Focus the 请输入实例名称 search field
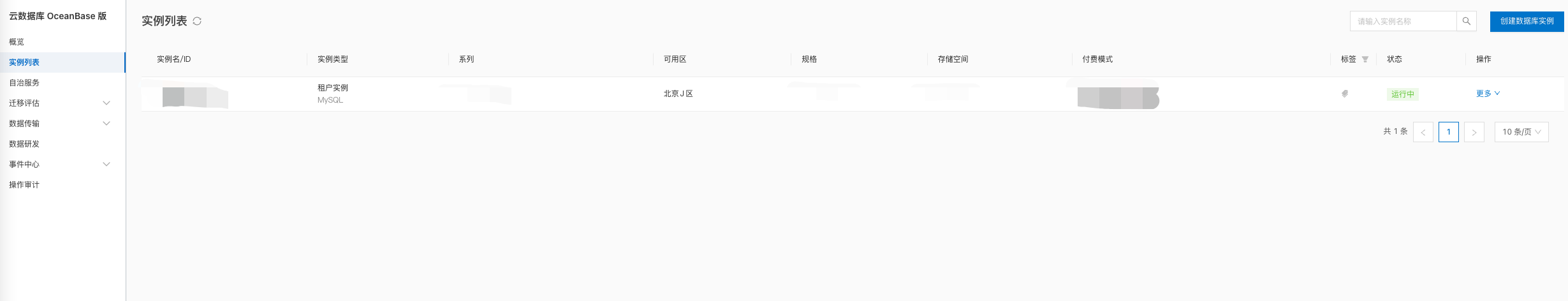Viewport: 1568px width, 301px height. [1403, 21]
